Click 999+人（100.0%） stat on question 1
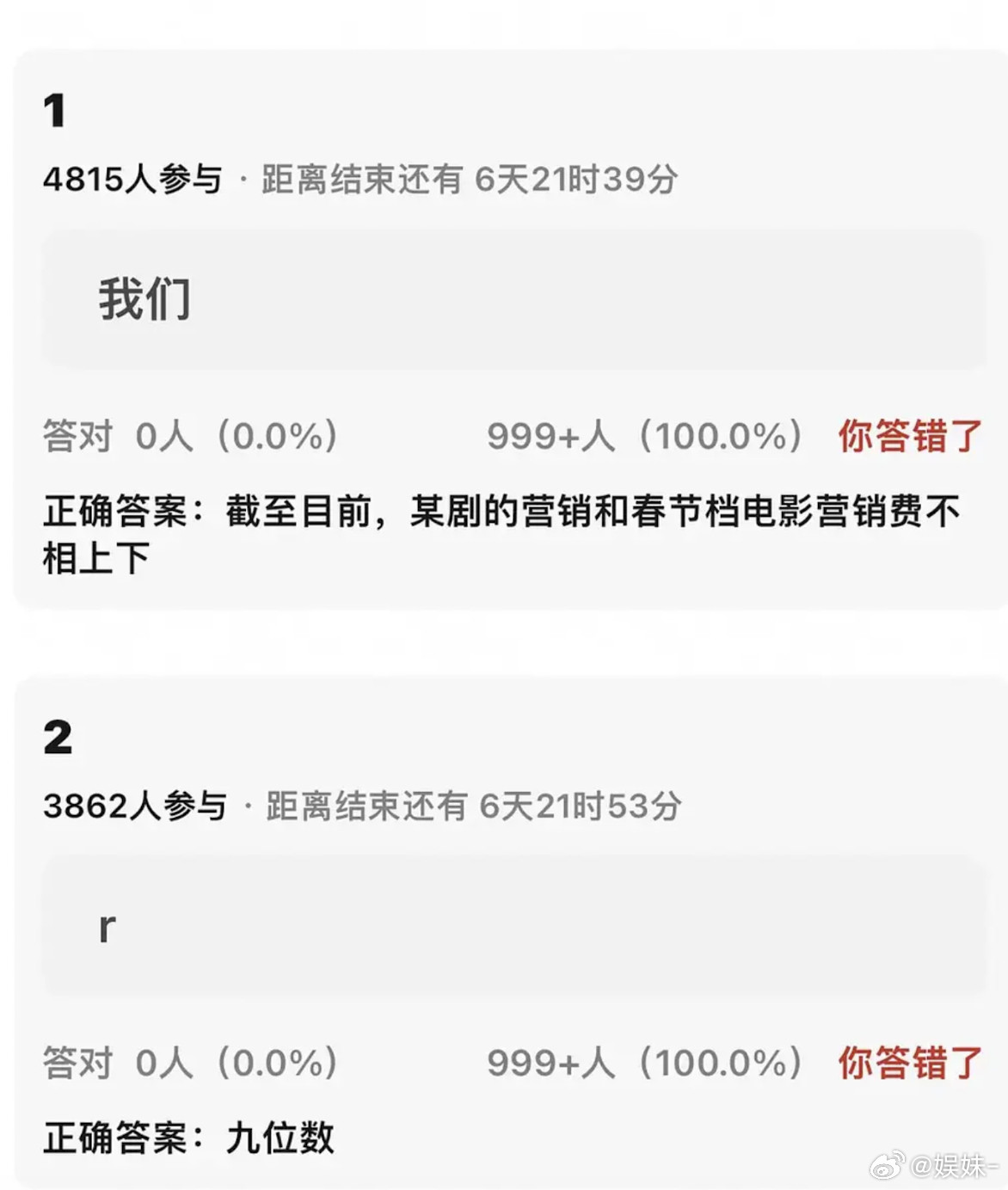1008x1190 pixels. point(645,437)
